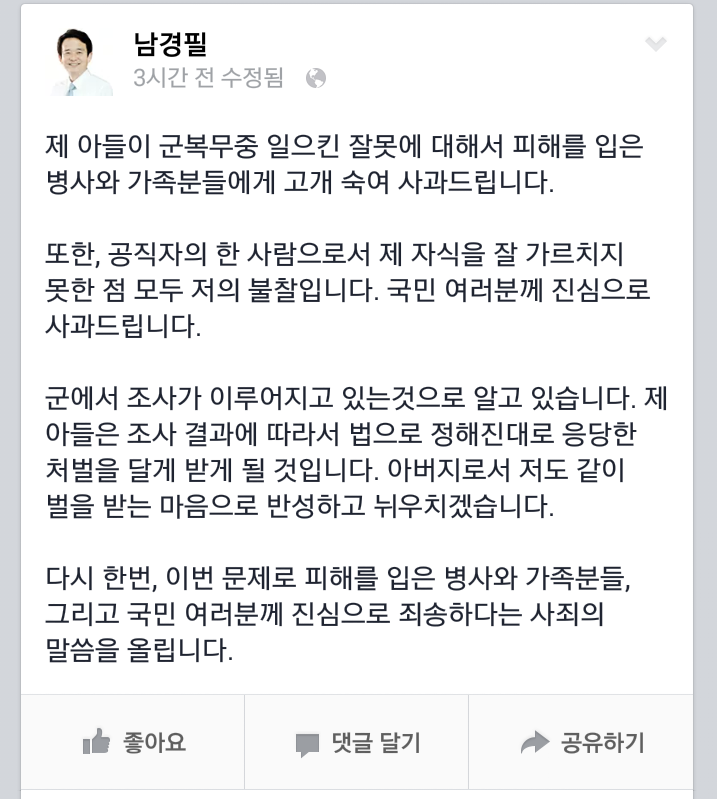Expand the post options chevron menu
Viewport: 717px width, 799px height.
pyautogui.click(x=655, y=44)
